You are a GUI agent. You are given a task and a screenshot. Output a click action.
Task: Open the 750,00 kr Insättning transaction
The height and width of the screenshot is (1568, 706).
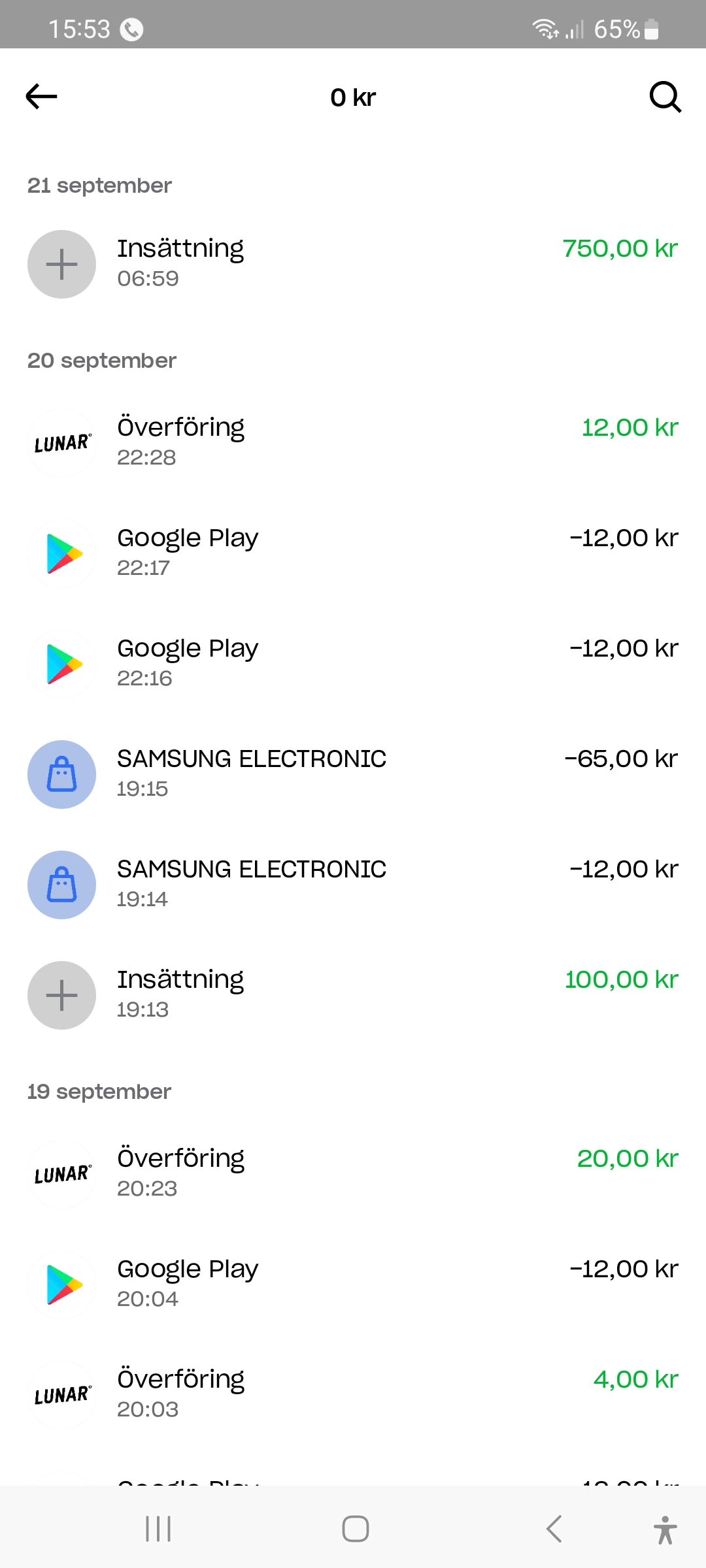353,263
